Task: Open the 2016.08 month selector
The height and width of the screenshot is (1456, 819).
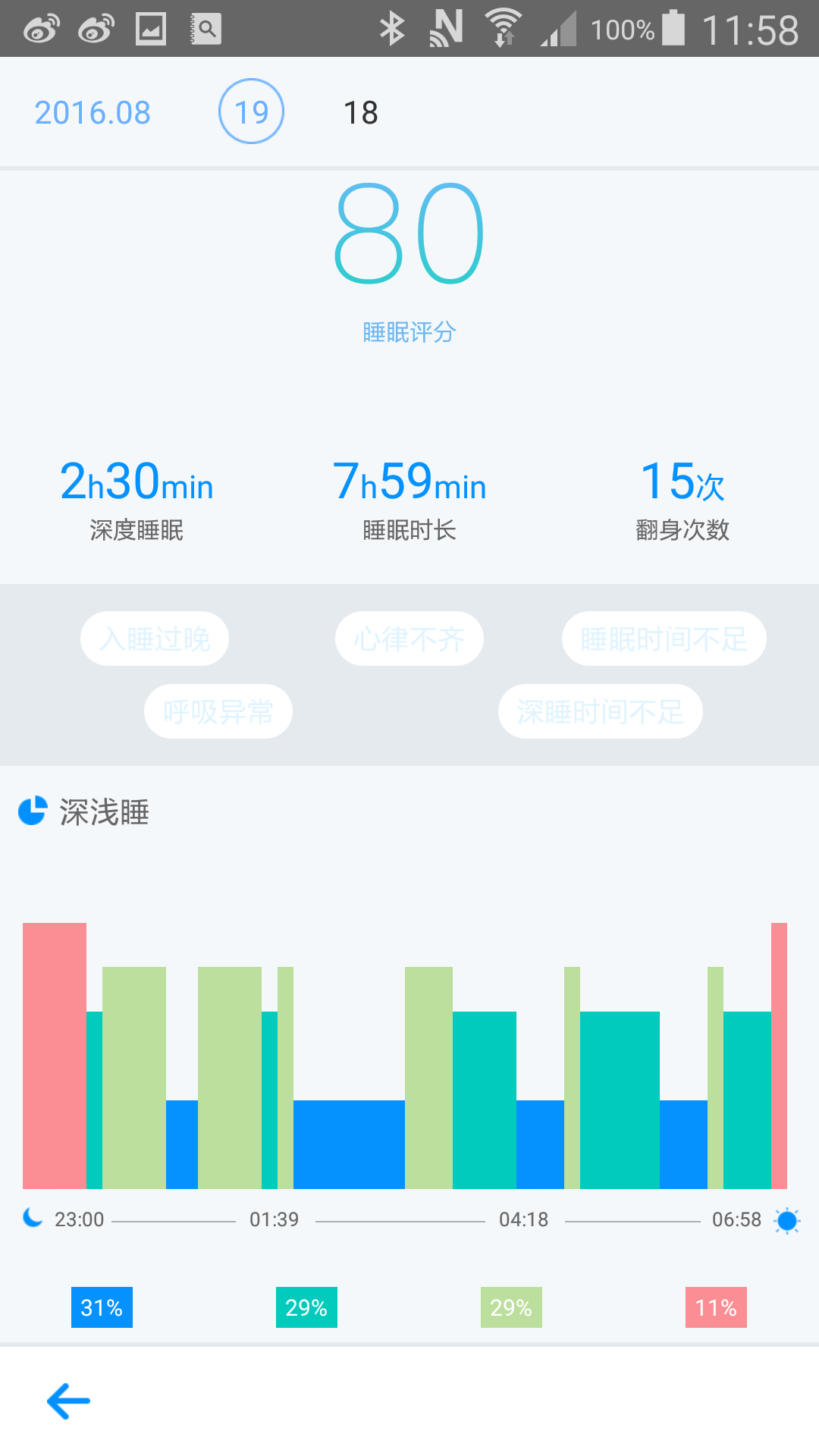Action: tap(93, 113)
